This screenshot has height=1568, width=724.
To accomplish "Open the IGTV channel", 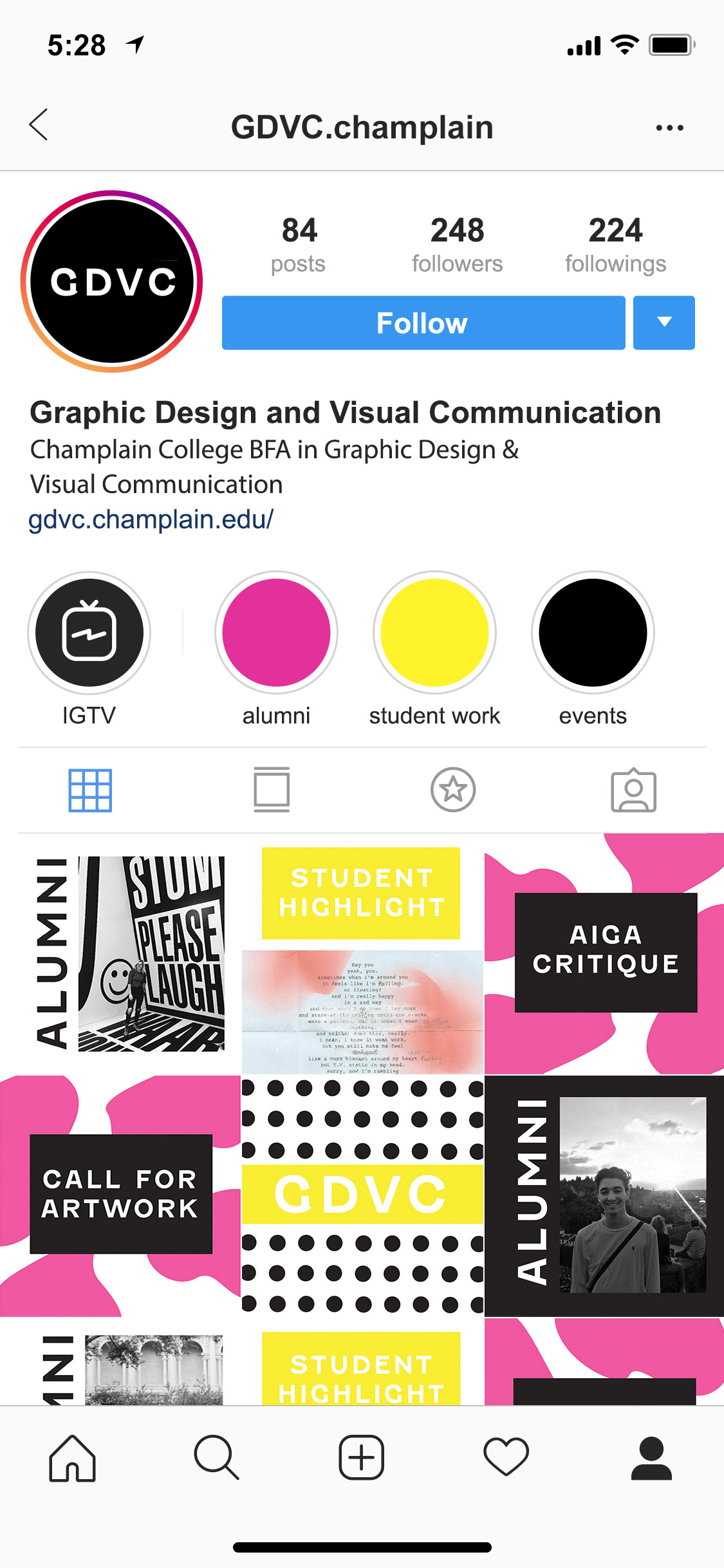I will click(x=89, y=633).
